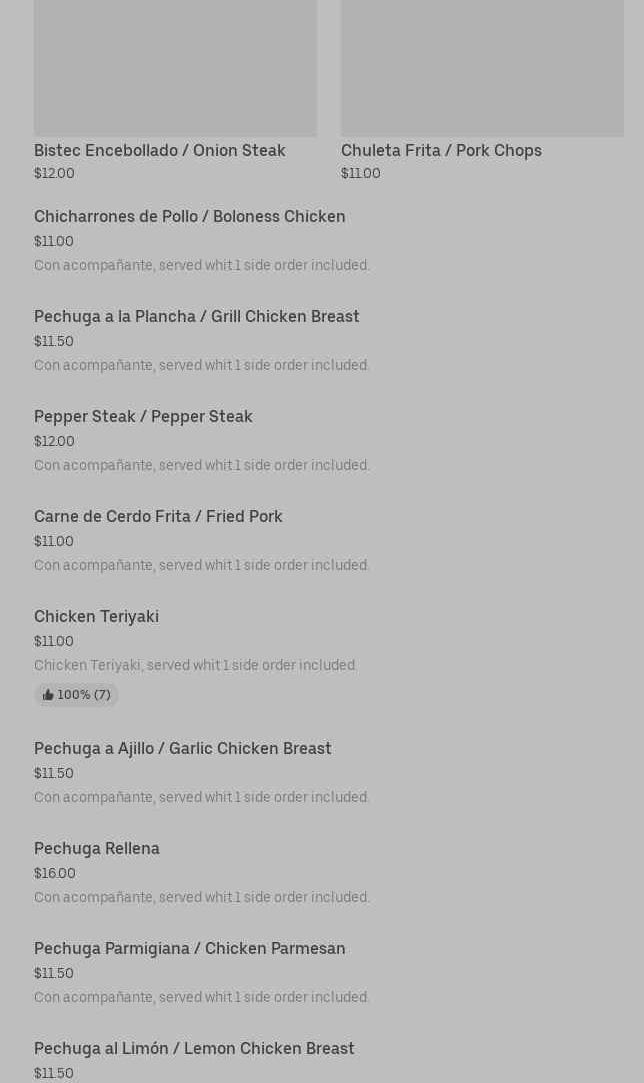
Task: Open Bistec Encebollado / Onion Steak item
Action: tap(160, 150)
